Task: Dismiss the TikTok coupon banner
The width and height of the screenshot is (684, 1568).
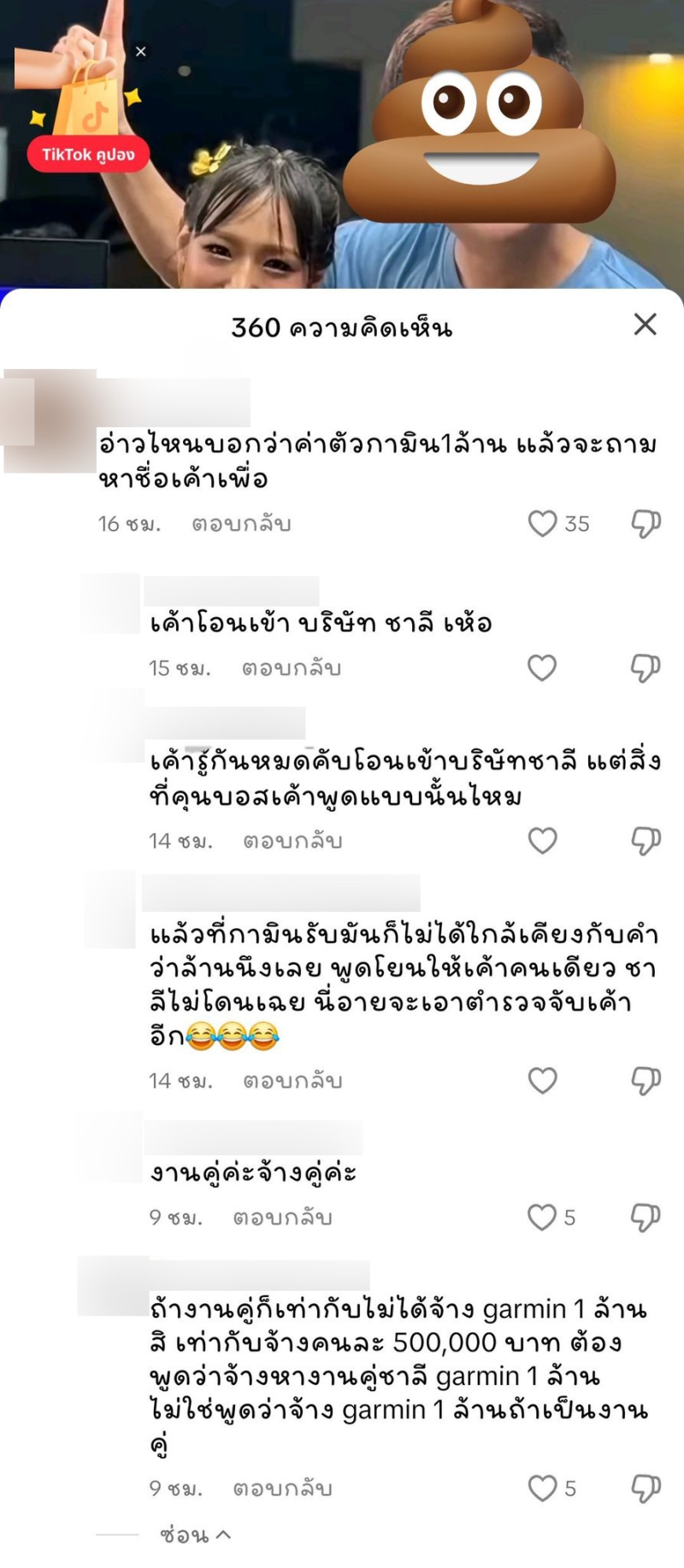Action: (x=141, y=52)
